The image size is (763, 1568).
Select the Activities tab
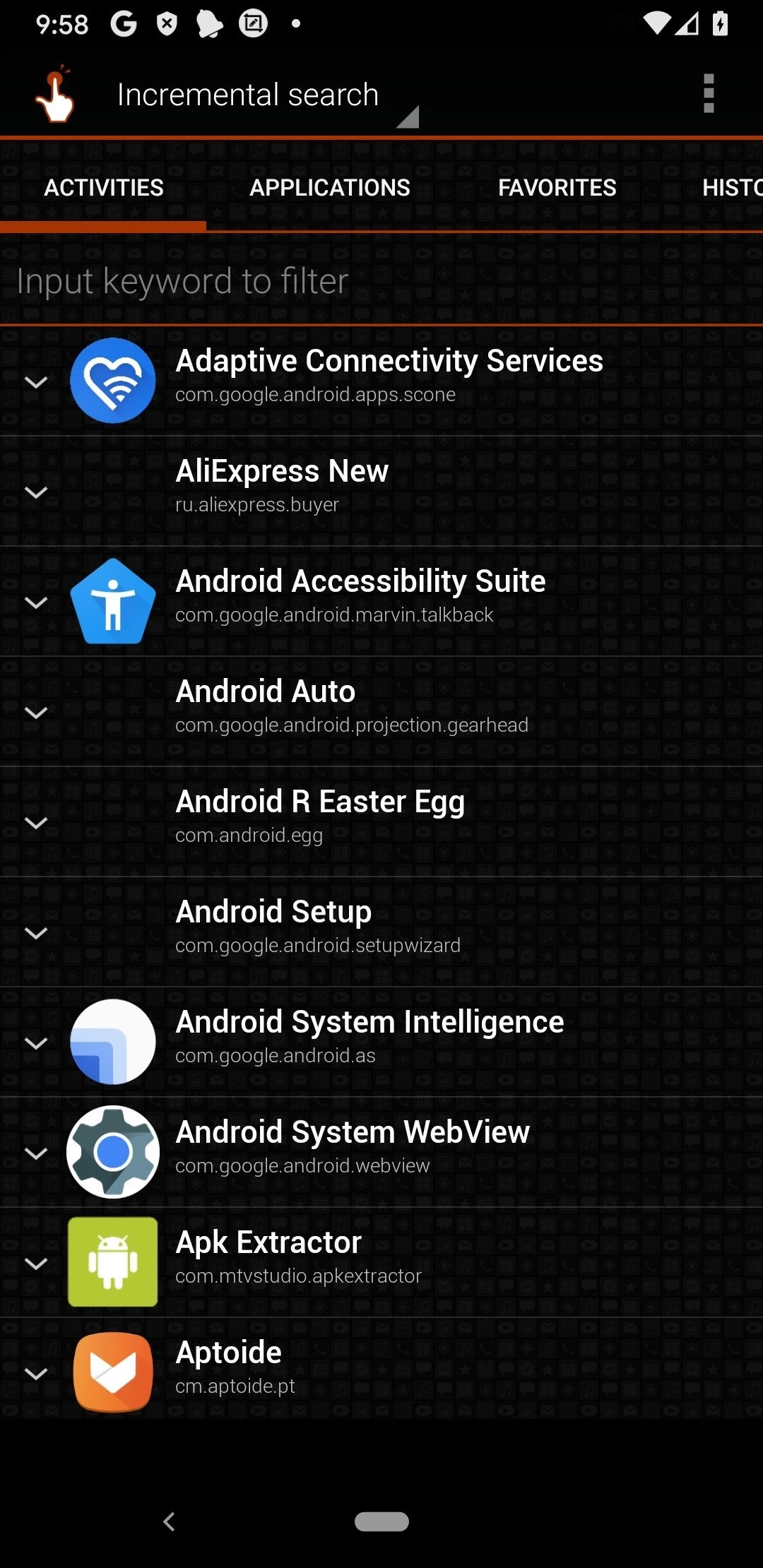tap(104, 188)
